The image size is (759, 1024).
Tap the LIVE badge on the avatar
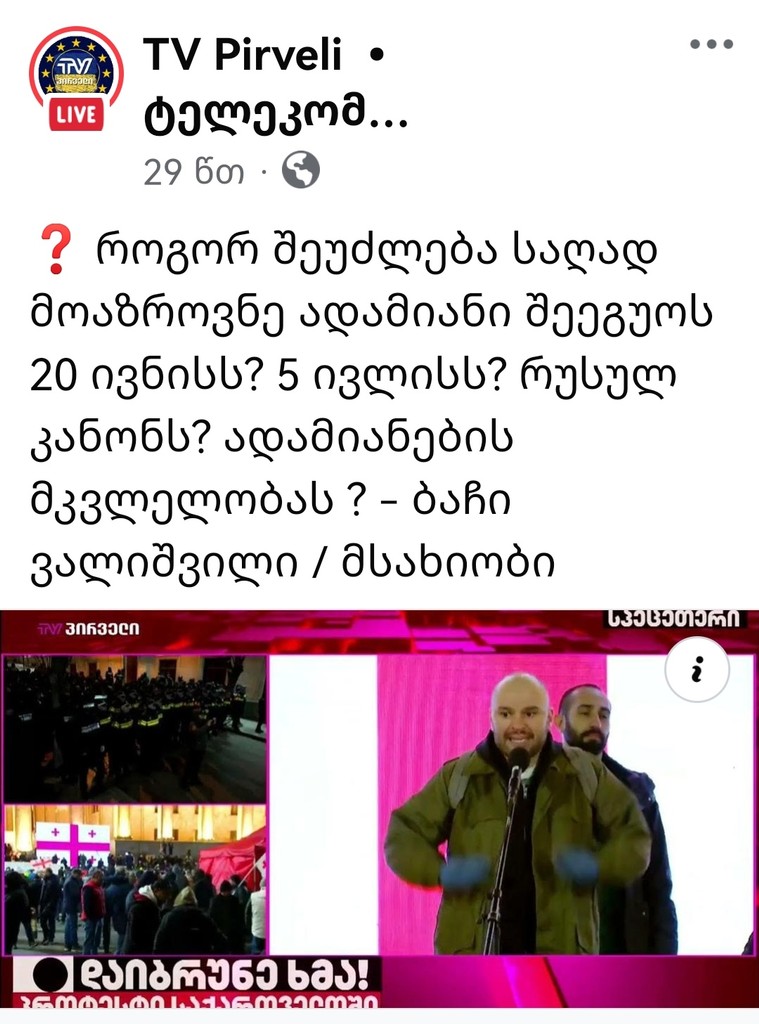[x=75, y=113]
